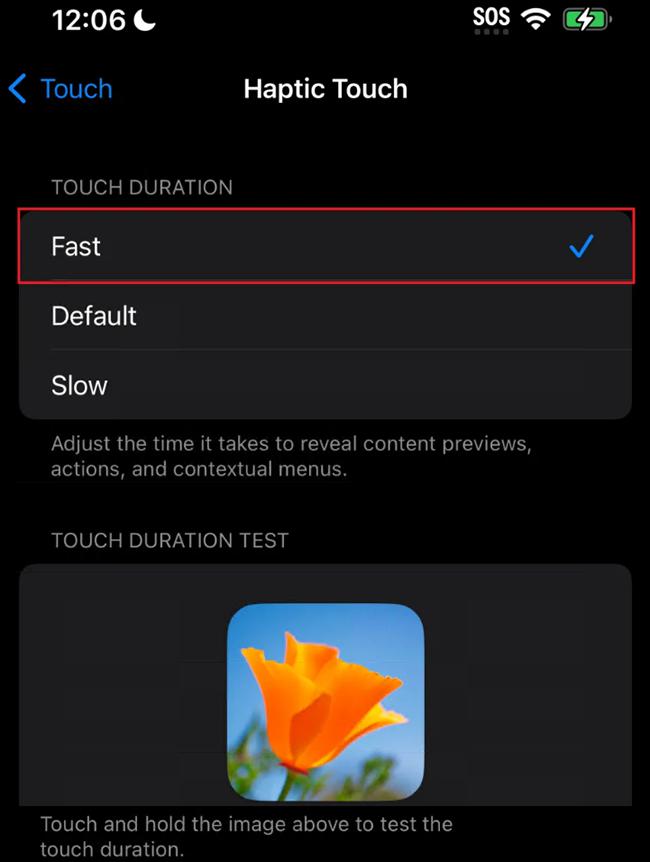Tap the flower test image
This screenshot has width=650, height=862.
point(325,701)
